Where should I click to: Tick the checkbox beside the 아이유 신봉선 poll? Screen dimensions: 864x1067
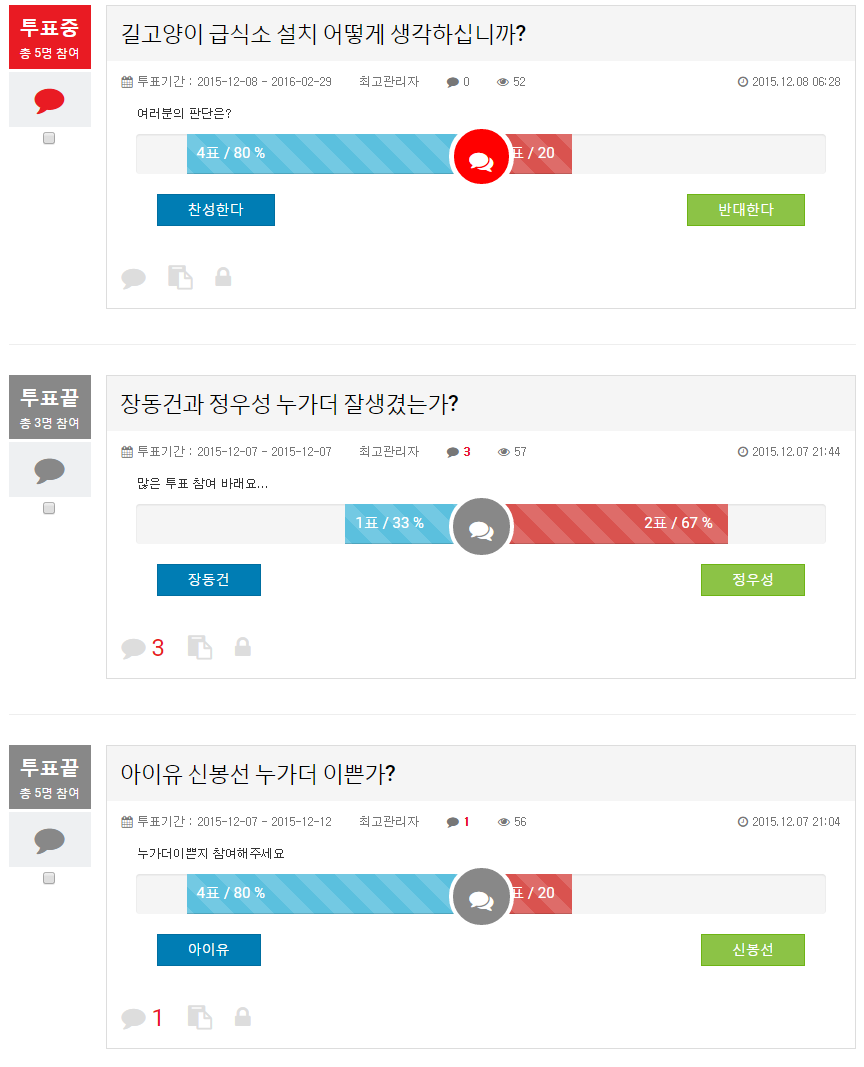[x=49, y=879]
